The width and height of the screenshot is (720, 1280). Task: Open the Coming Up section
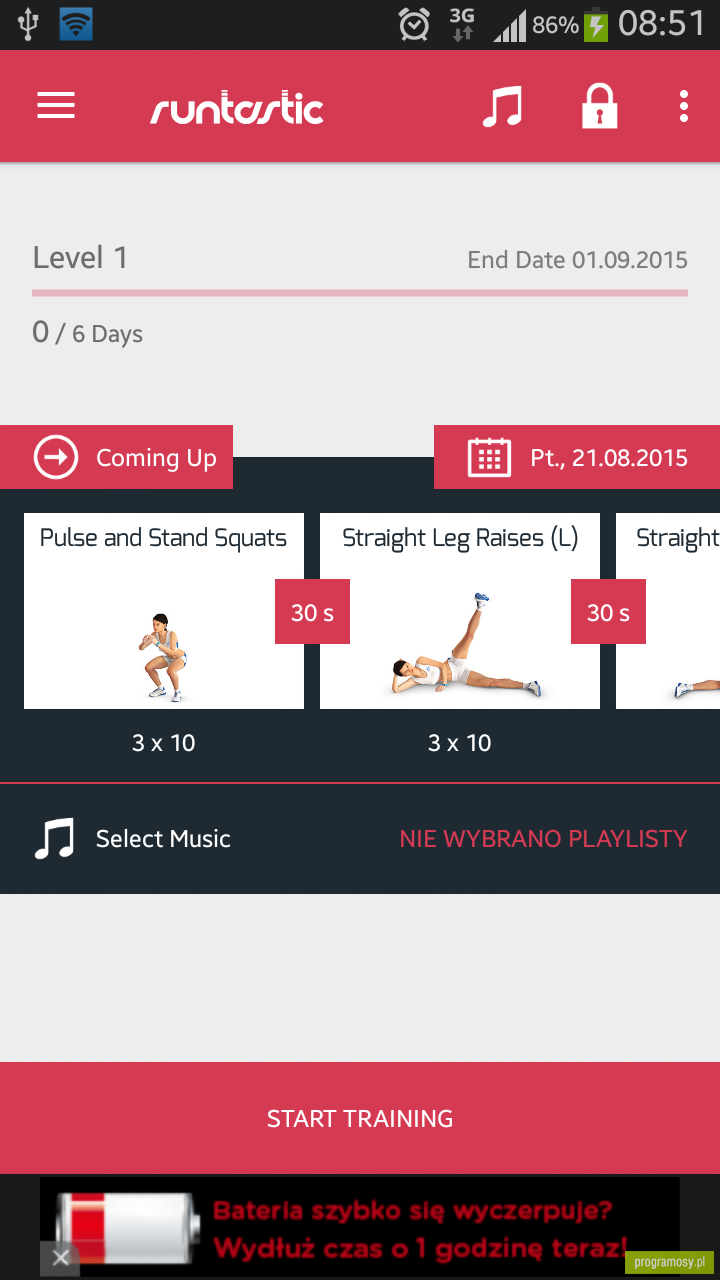[x=116, y=457]
